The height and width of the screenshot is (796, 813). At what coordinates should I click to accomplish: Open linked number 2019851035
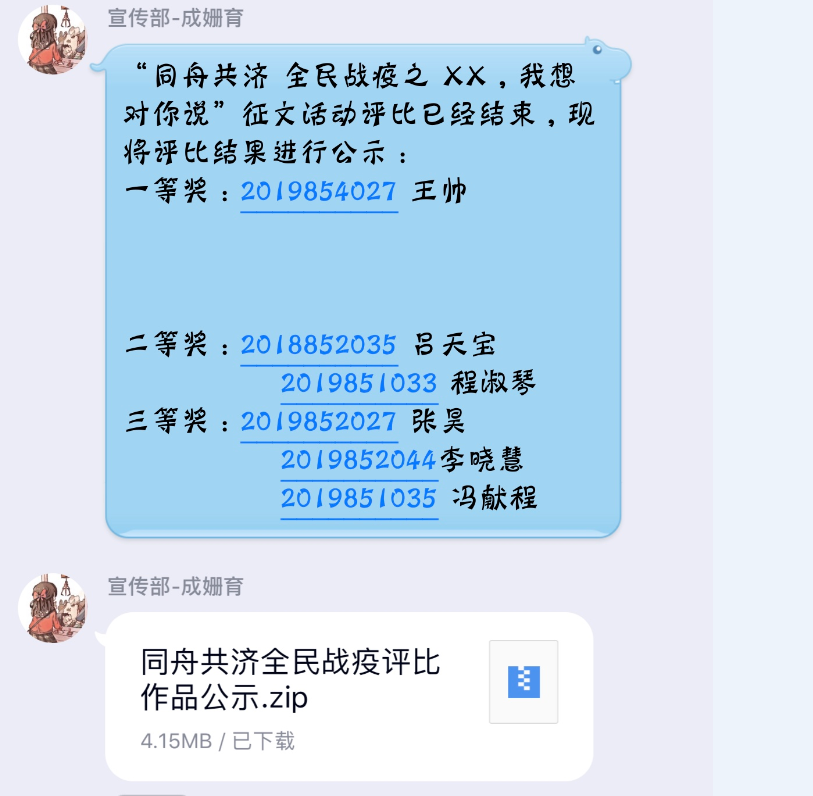[359, 497]
